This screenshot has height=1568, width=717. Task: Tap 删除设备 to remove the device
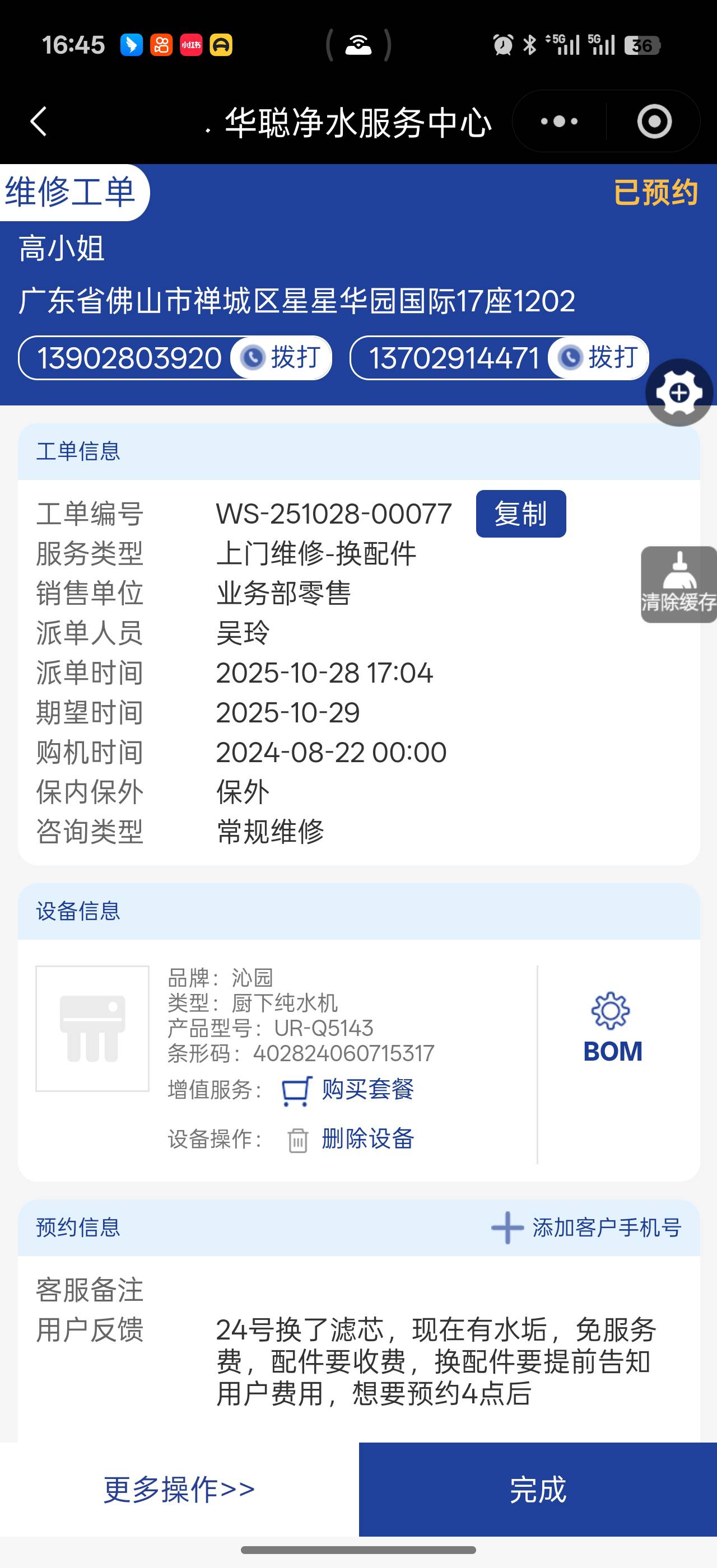click(367, 1138)
